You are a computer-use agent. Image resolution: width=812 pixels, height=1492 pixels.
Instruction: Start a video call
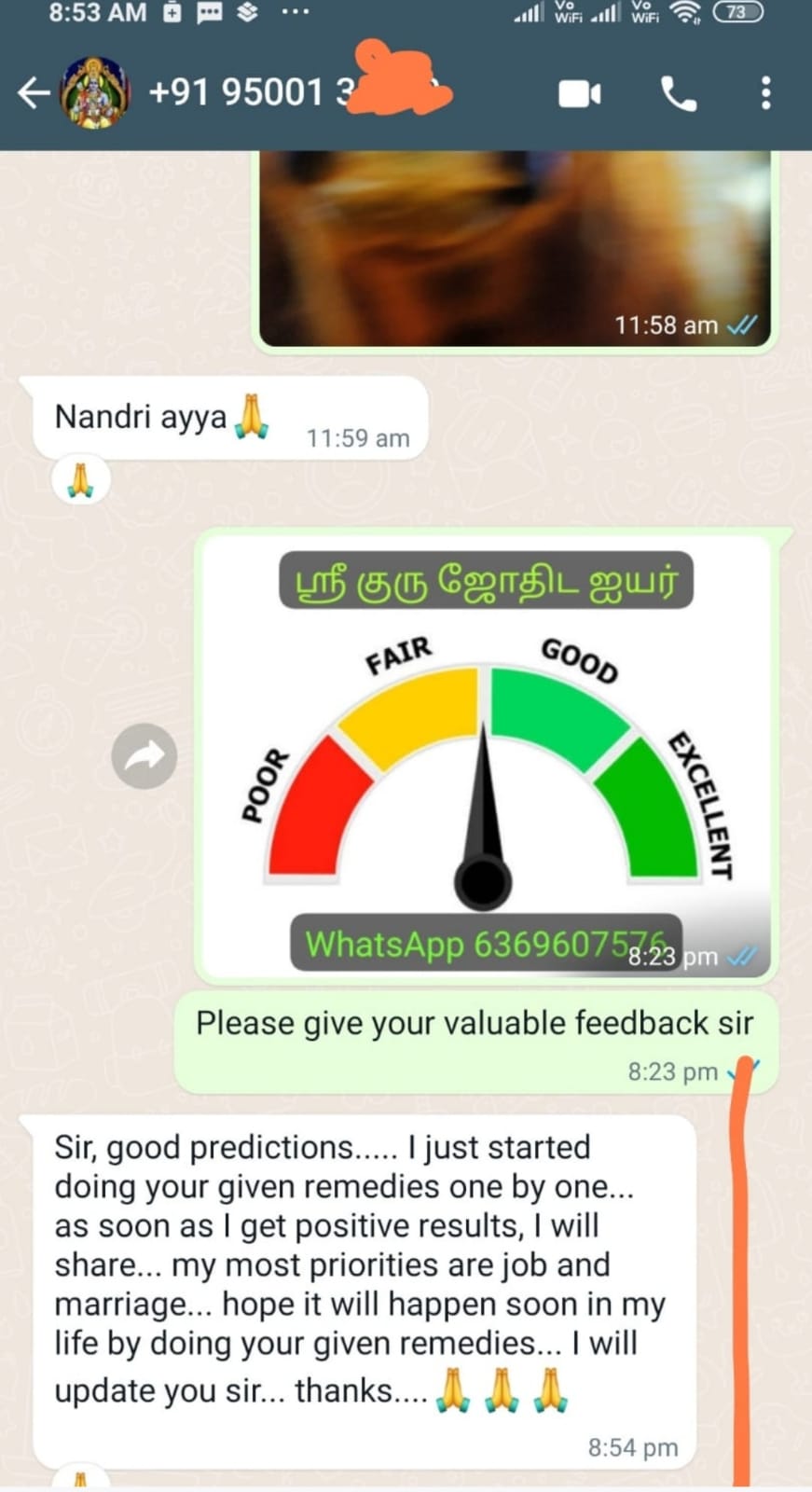(579, 93)
